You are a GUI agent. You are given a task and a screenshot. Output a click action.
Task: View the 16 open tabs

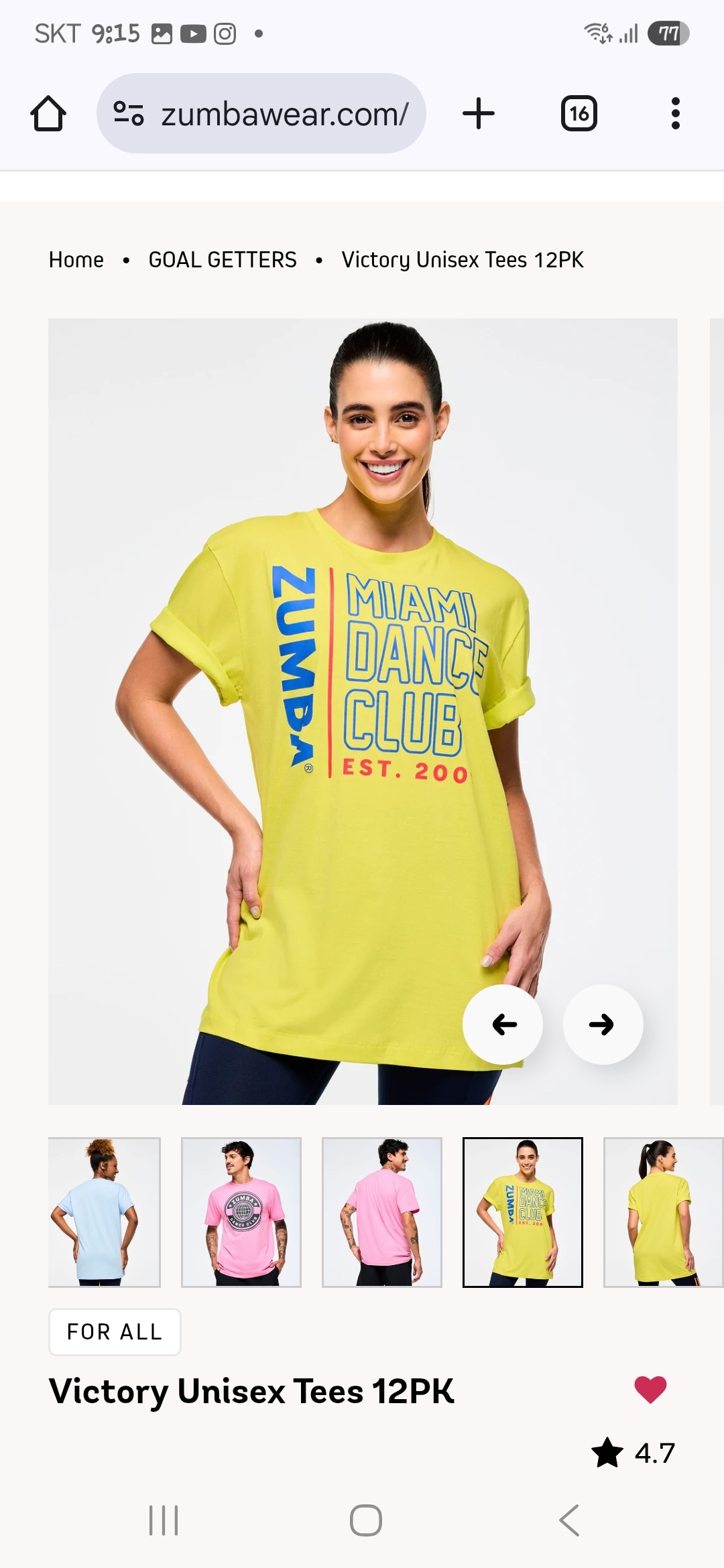[x=579, y=113]
